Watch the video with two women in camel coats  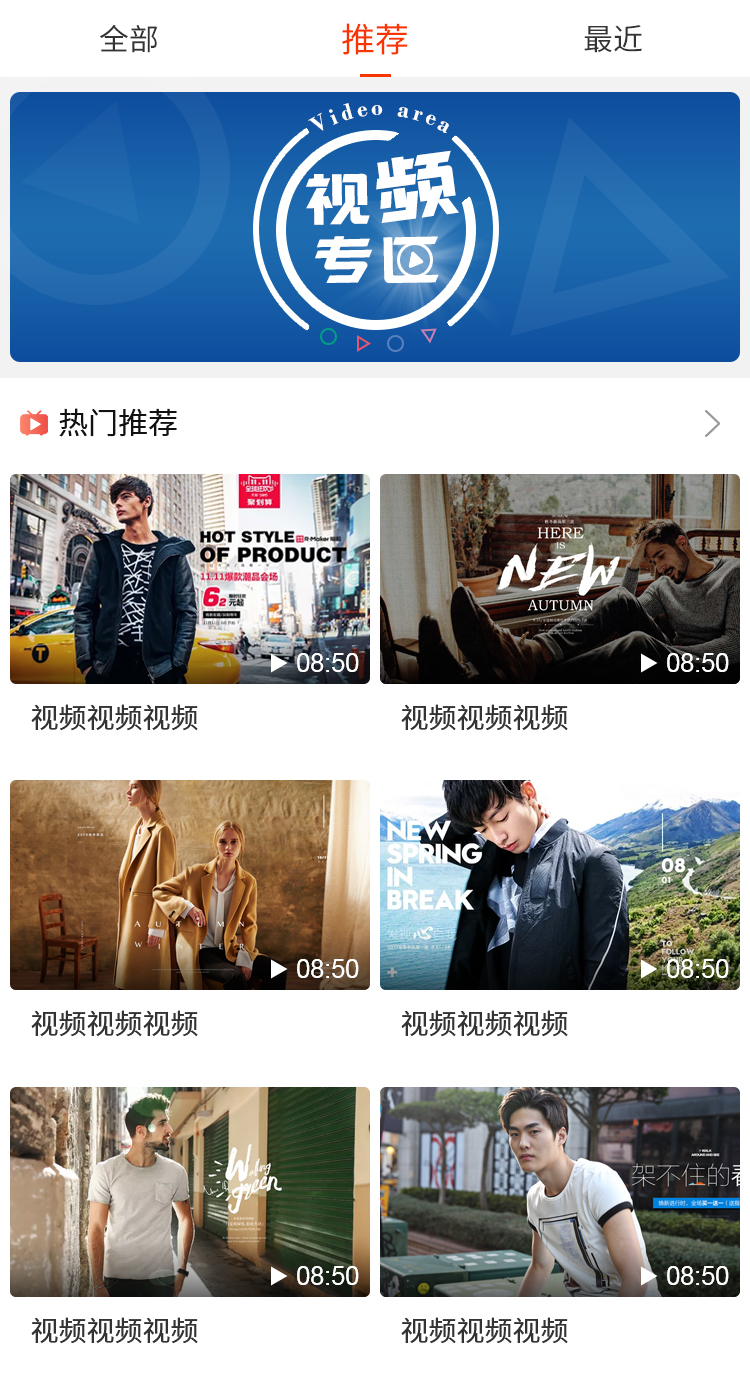coord(190,885)
